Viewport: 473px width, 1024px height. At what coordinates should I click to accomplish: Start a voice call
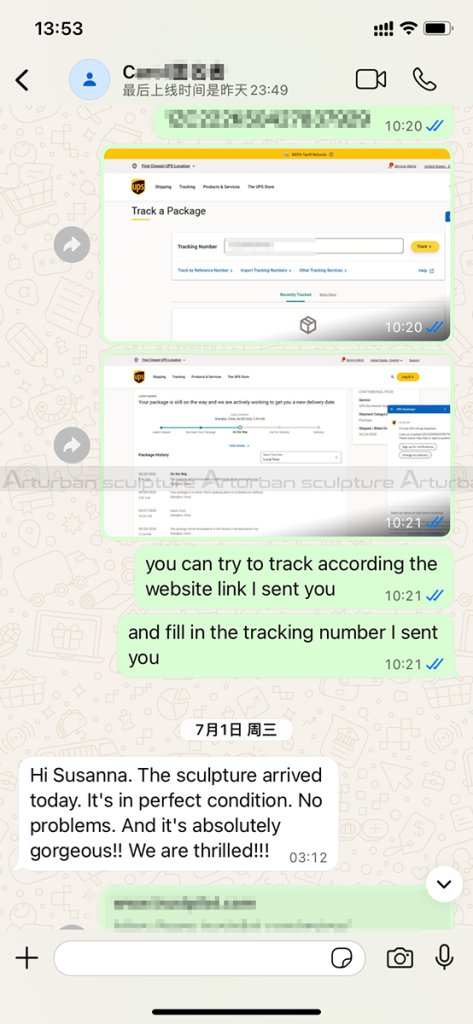coord(424,80)
